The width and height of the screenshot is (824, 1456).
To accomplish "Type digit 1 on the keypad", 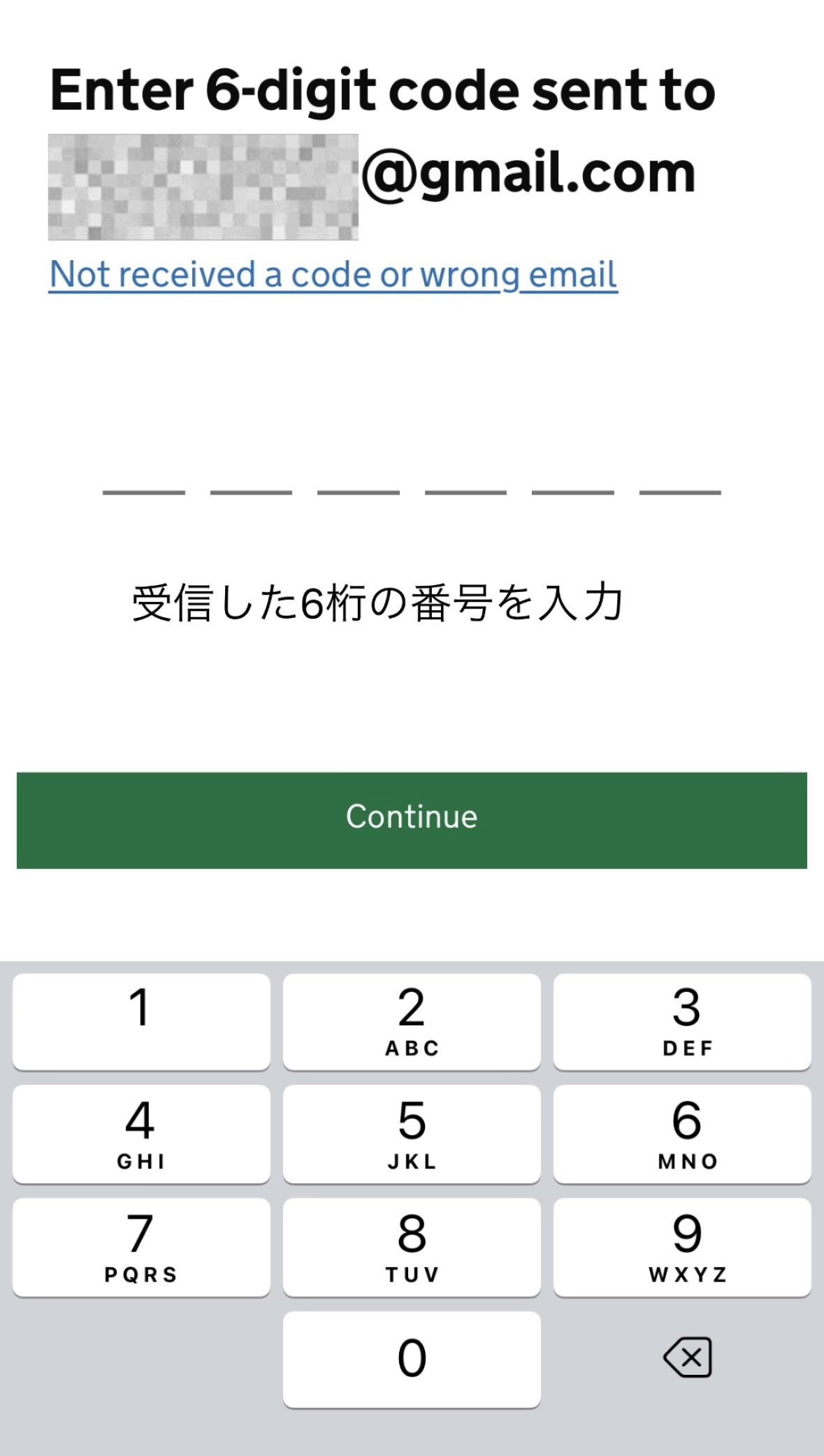I will 141,1021.
